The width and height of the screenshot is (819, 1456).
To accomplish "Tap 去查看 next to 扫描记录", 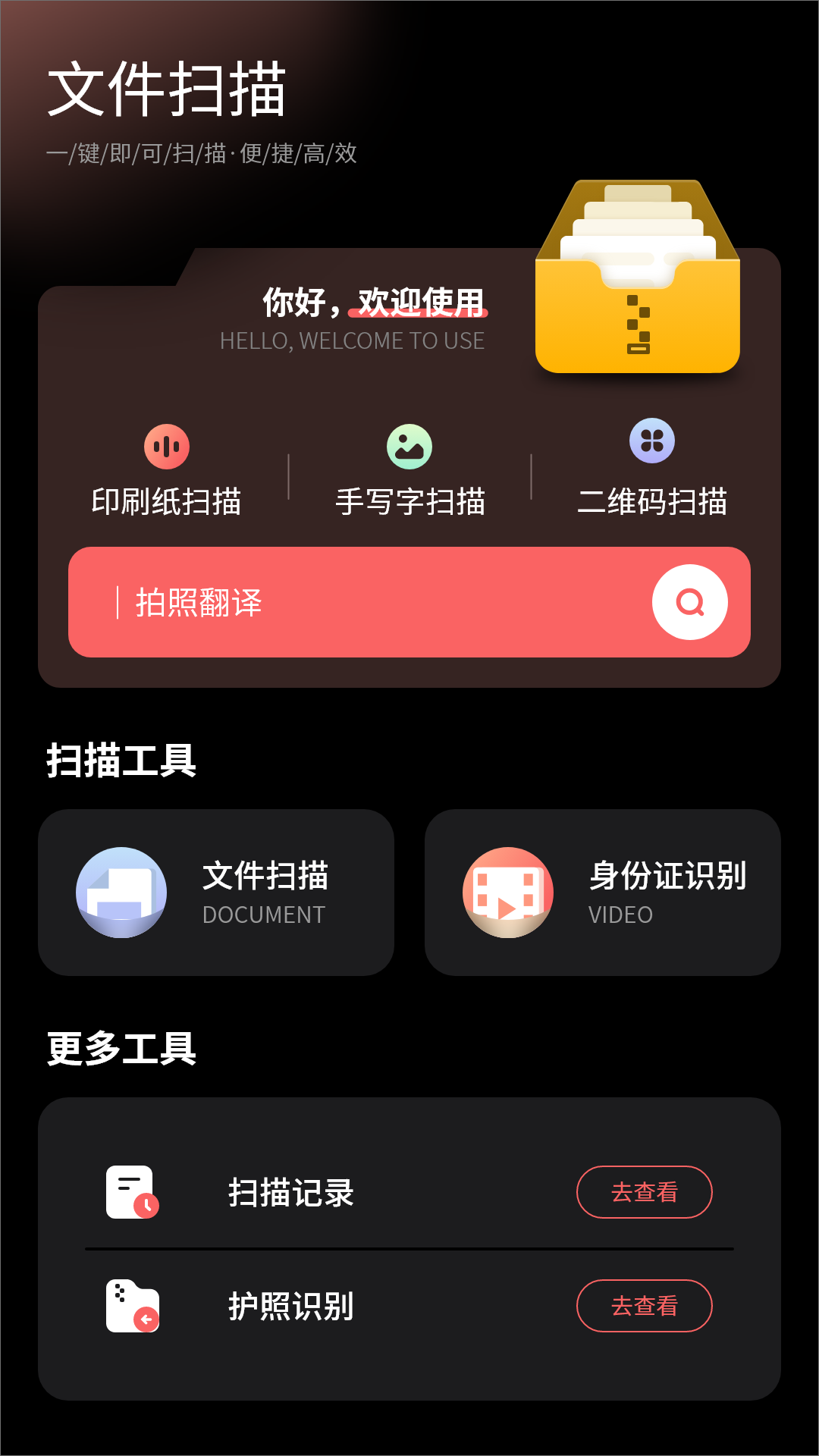I will pyautogui.click(x=644, y=1192).
